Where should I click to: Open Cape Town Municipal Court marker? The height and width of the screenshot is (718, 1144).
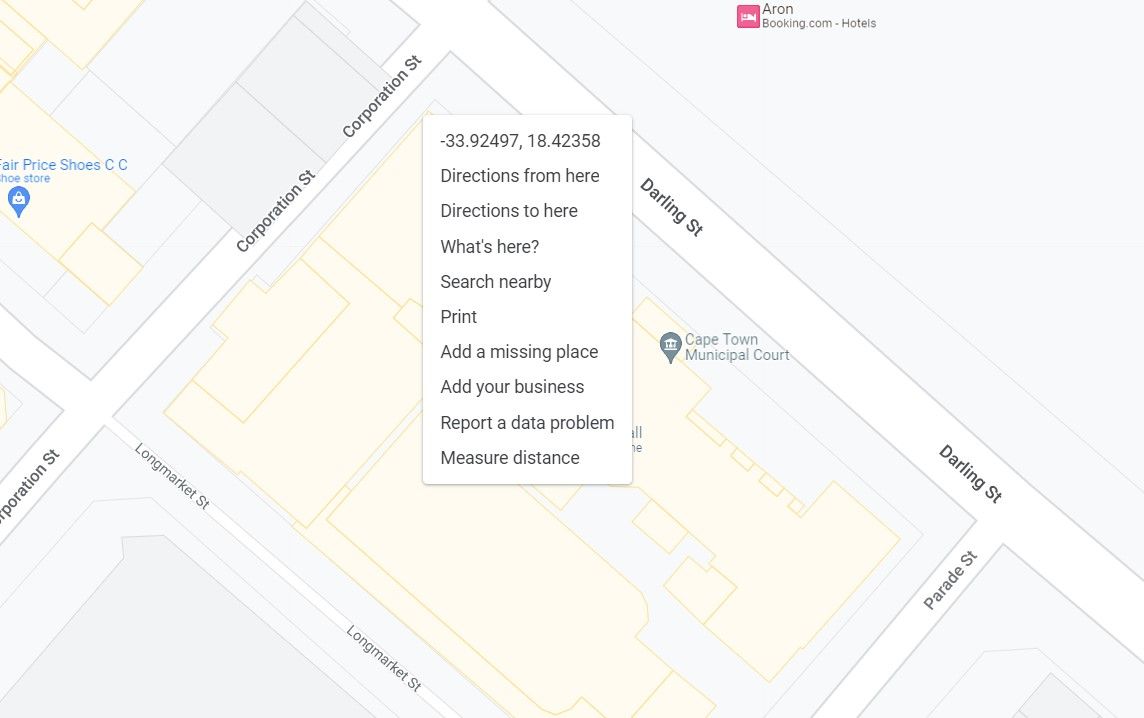(671, 348)
